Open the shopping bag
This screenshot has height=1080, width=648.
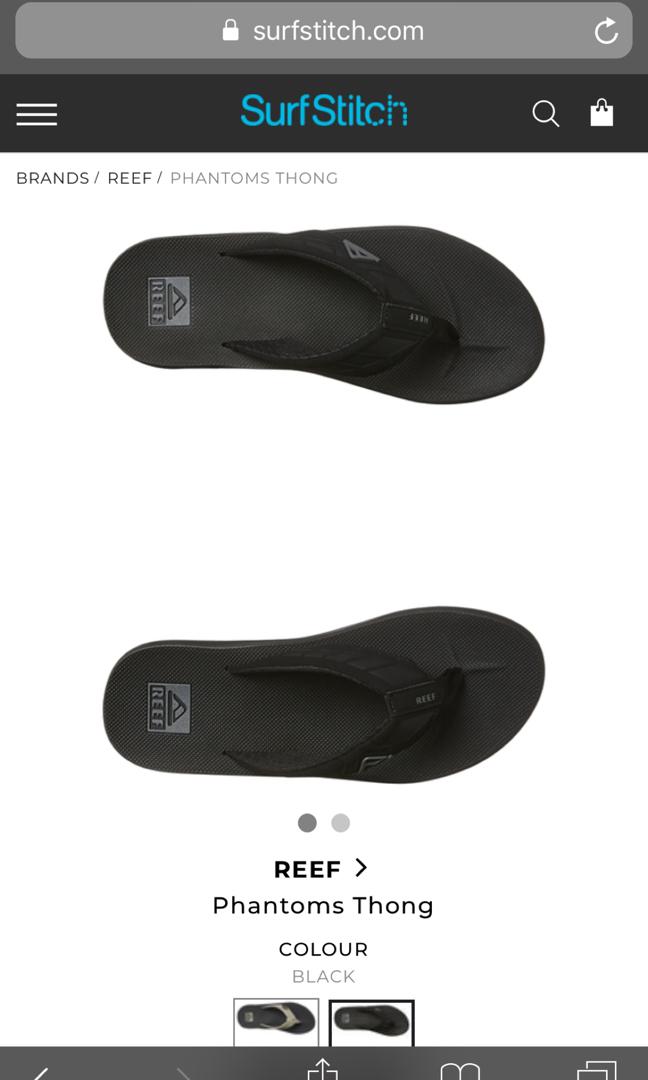click(601, 113)
